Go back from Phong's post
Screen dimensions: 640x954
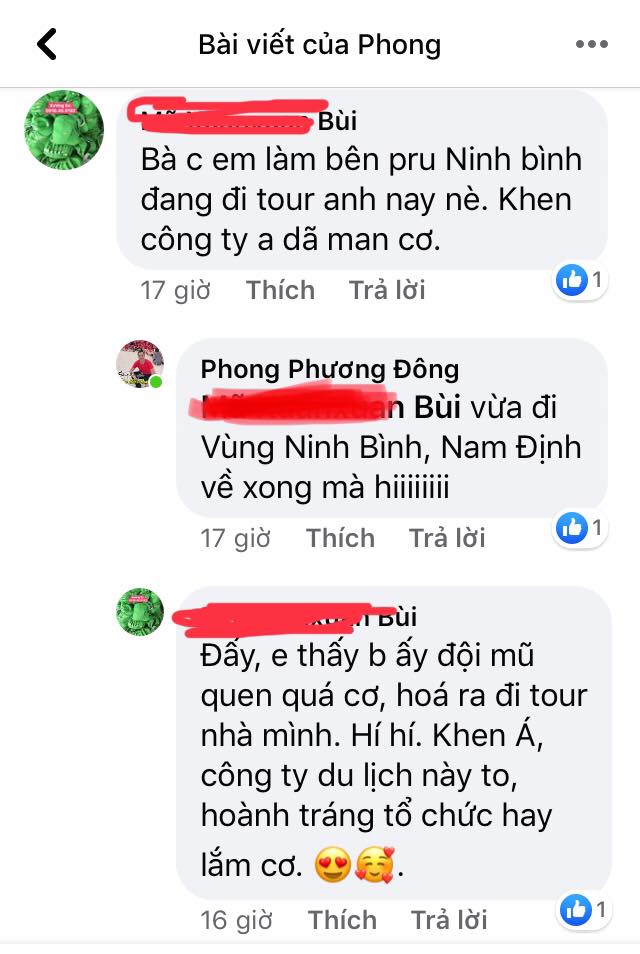pos(46,44)
